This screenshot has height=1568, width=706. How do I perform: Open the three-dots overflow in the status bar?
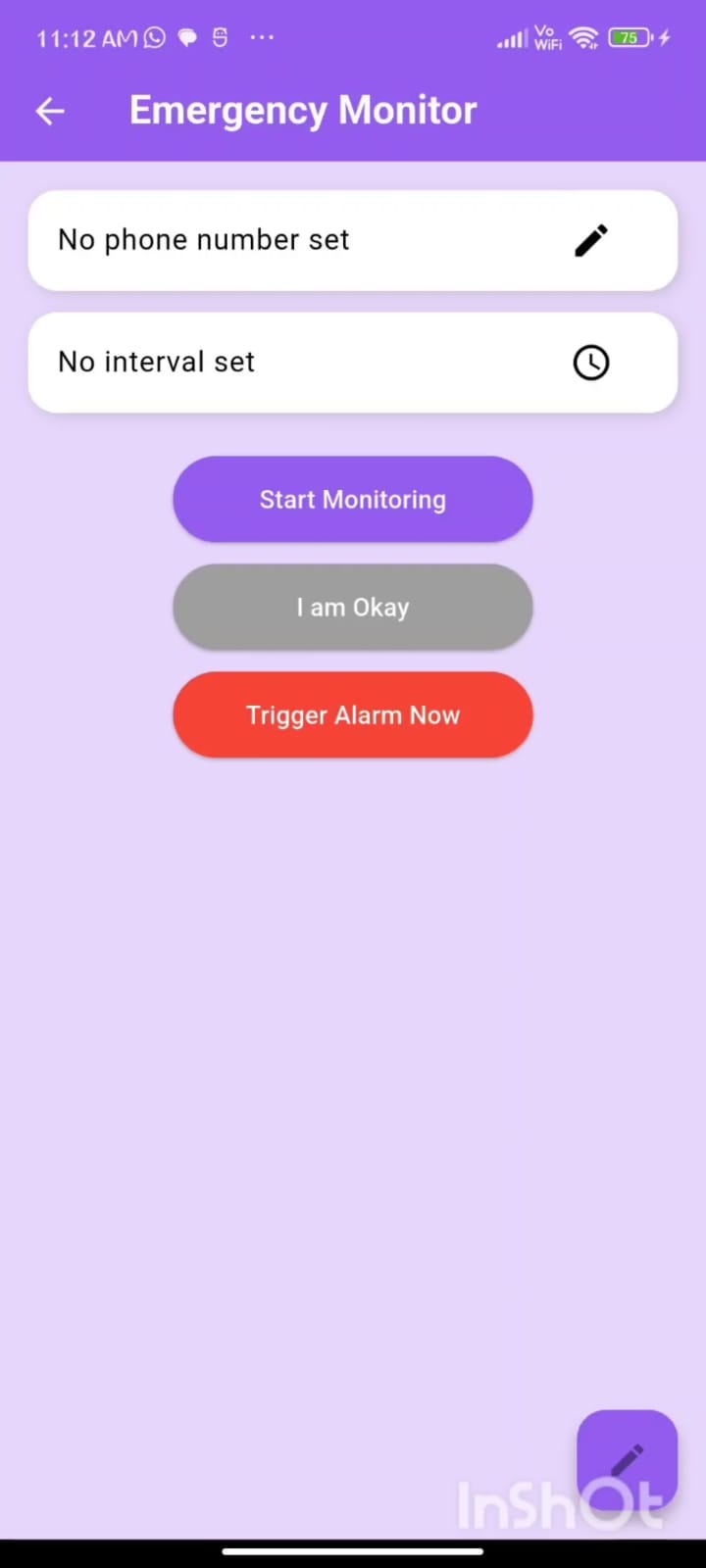pos(262,37)
